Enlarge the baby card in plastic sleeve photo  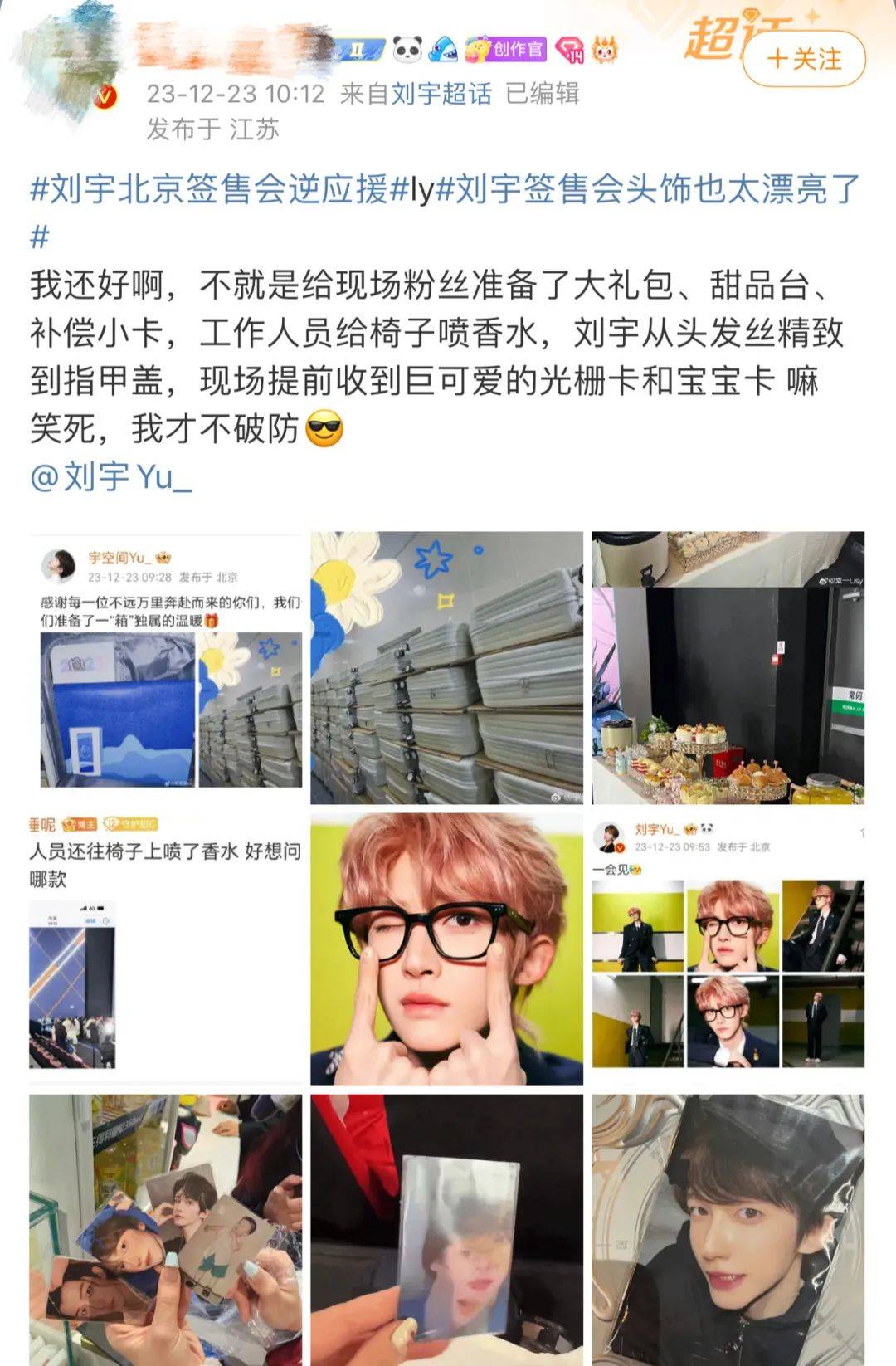[728, 1228]
